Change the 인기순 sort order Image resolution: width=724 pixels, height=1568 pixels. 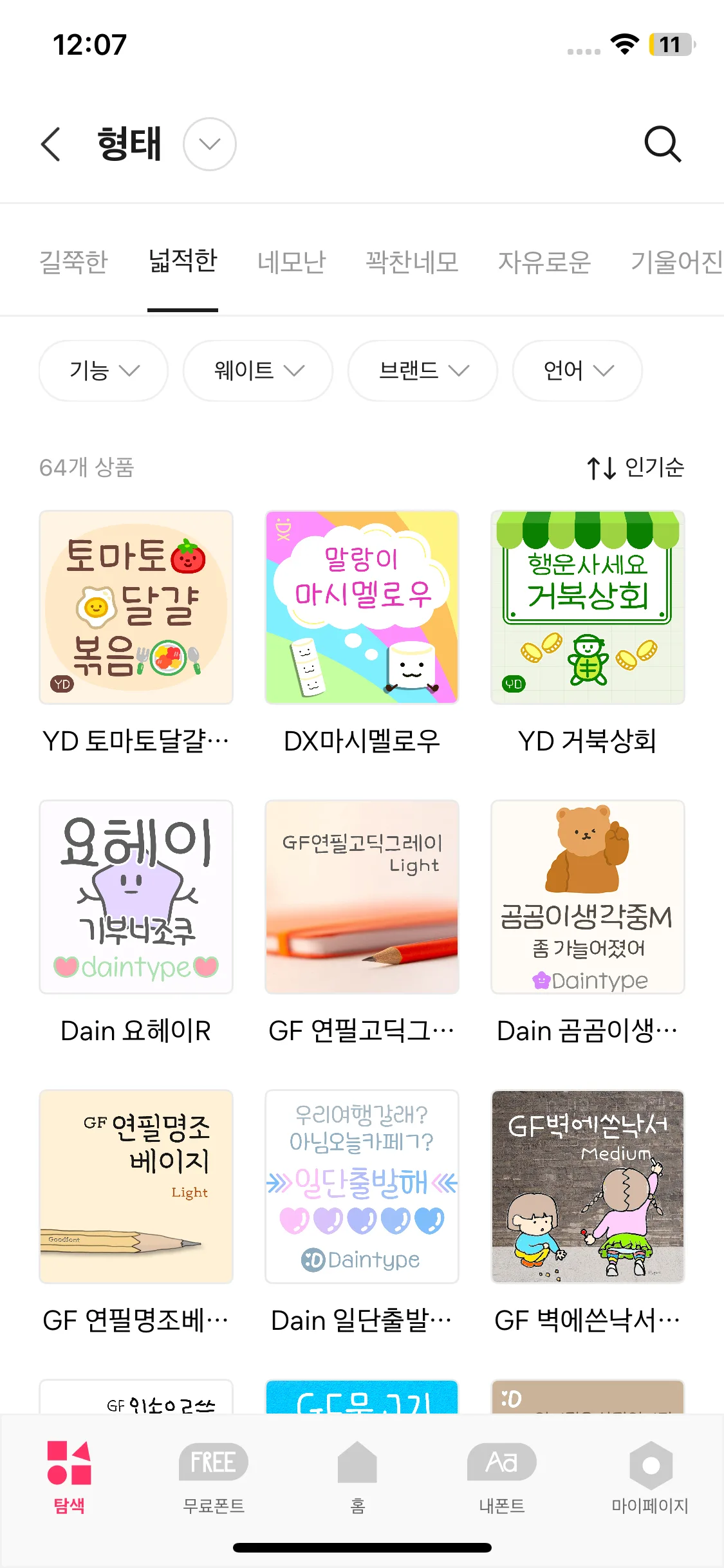[635, 467]
